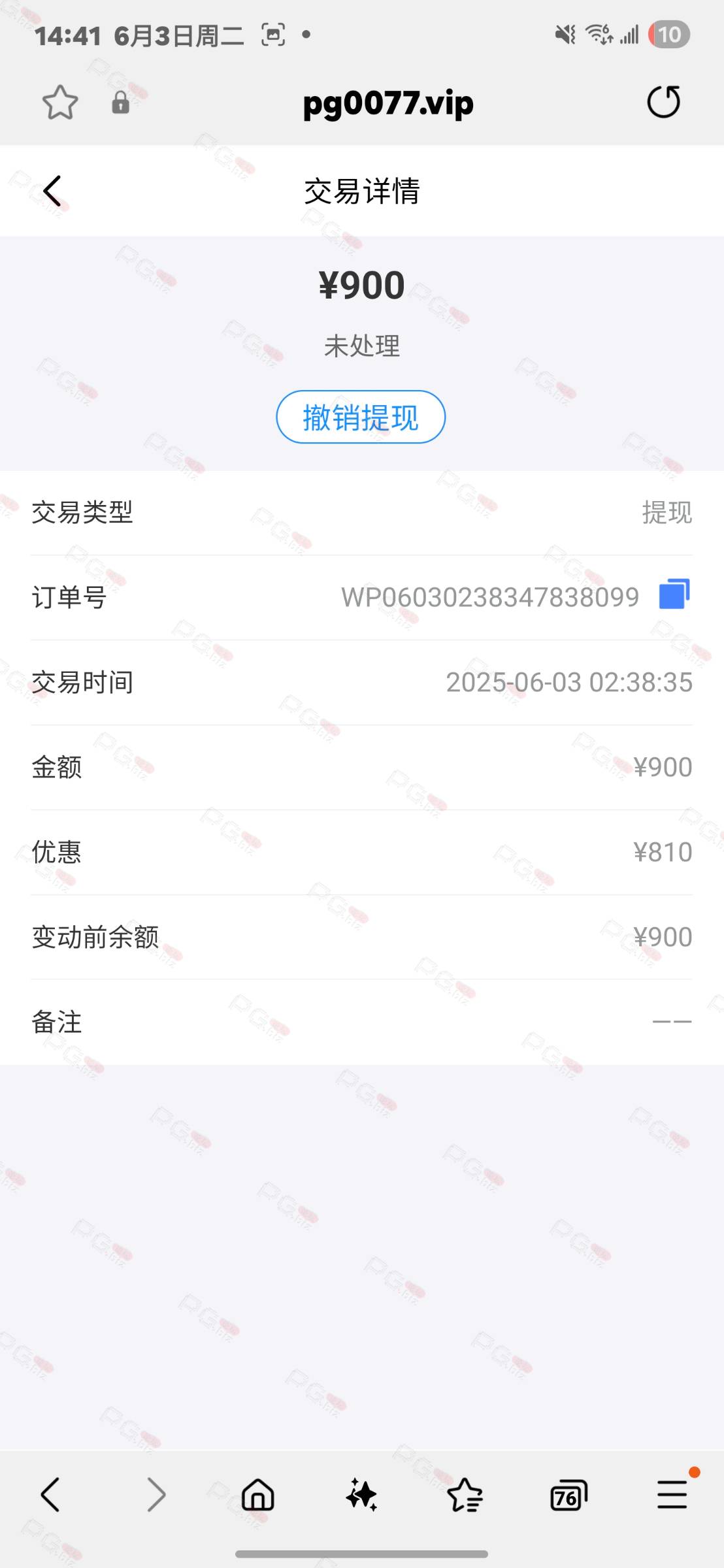
Task: Open the browser home page
Action: point(258,1494)
